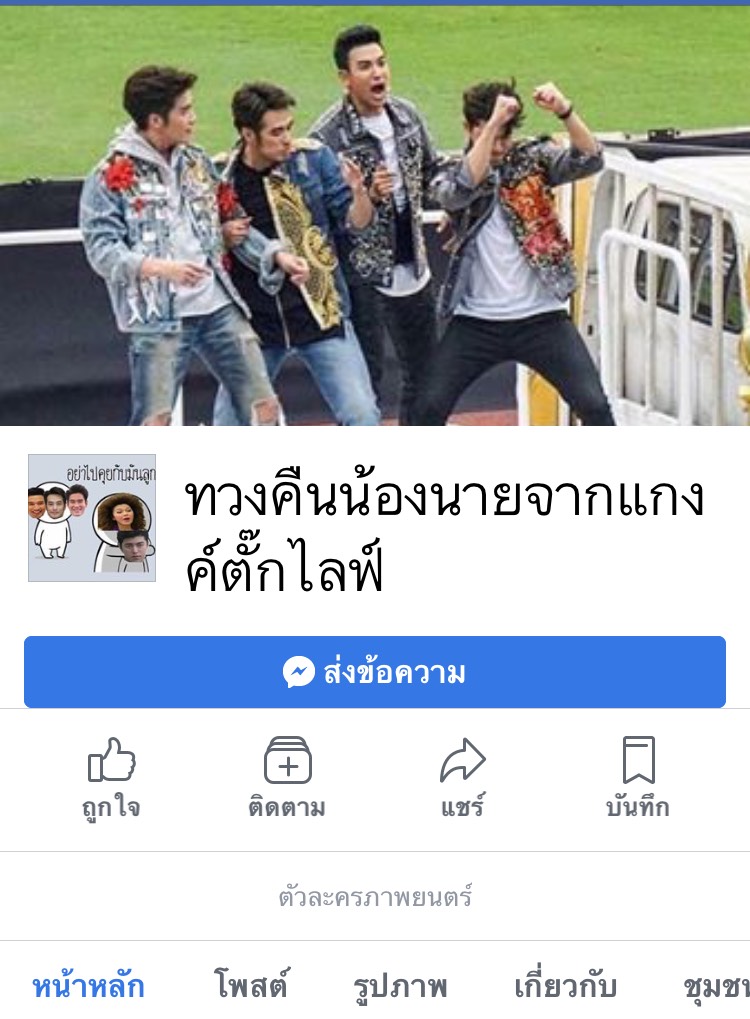This screenshot has width=750, height=1019.
Task: Save the page with บันทึก
Action: point(638,778)
